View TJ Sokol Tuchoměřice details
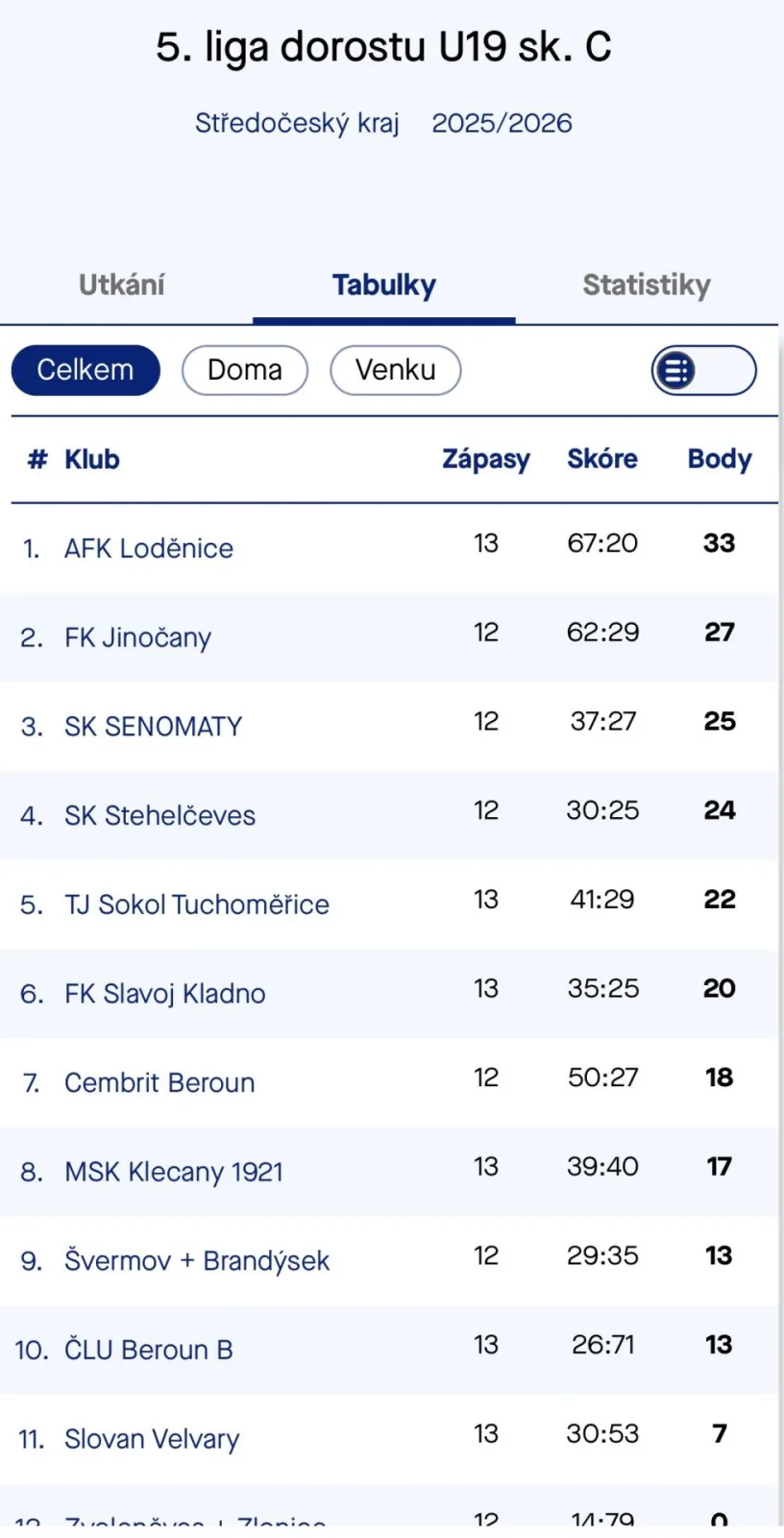784x1538 pixels. tap(196, 905)
